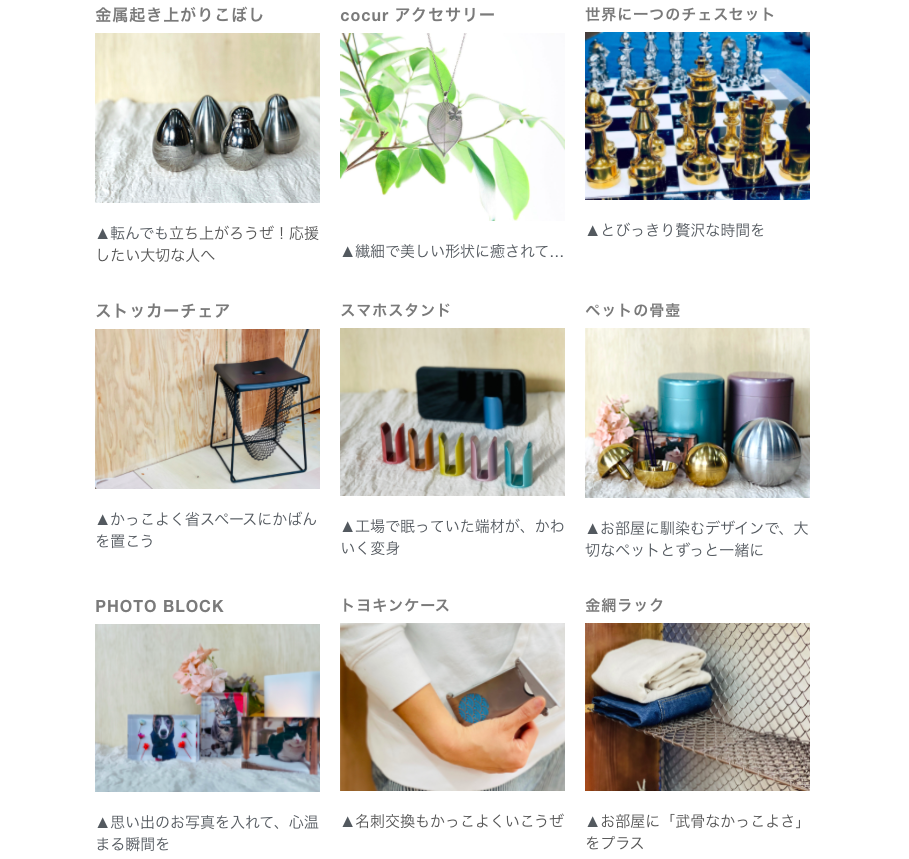Image resolution: width=909 pixels, height=859 pixels.
Task: Tap the トヨキンケース card case tile
Action: tap(452, 707)
